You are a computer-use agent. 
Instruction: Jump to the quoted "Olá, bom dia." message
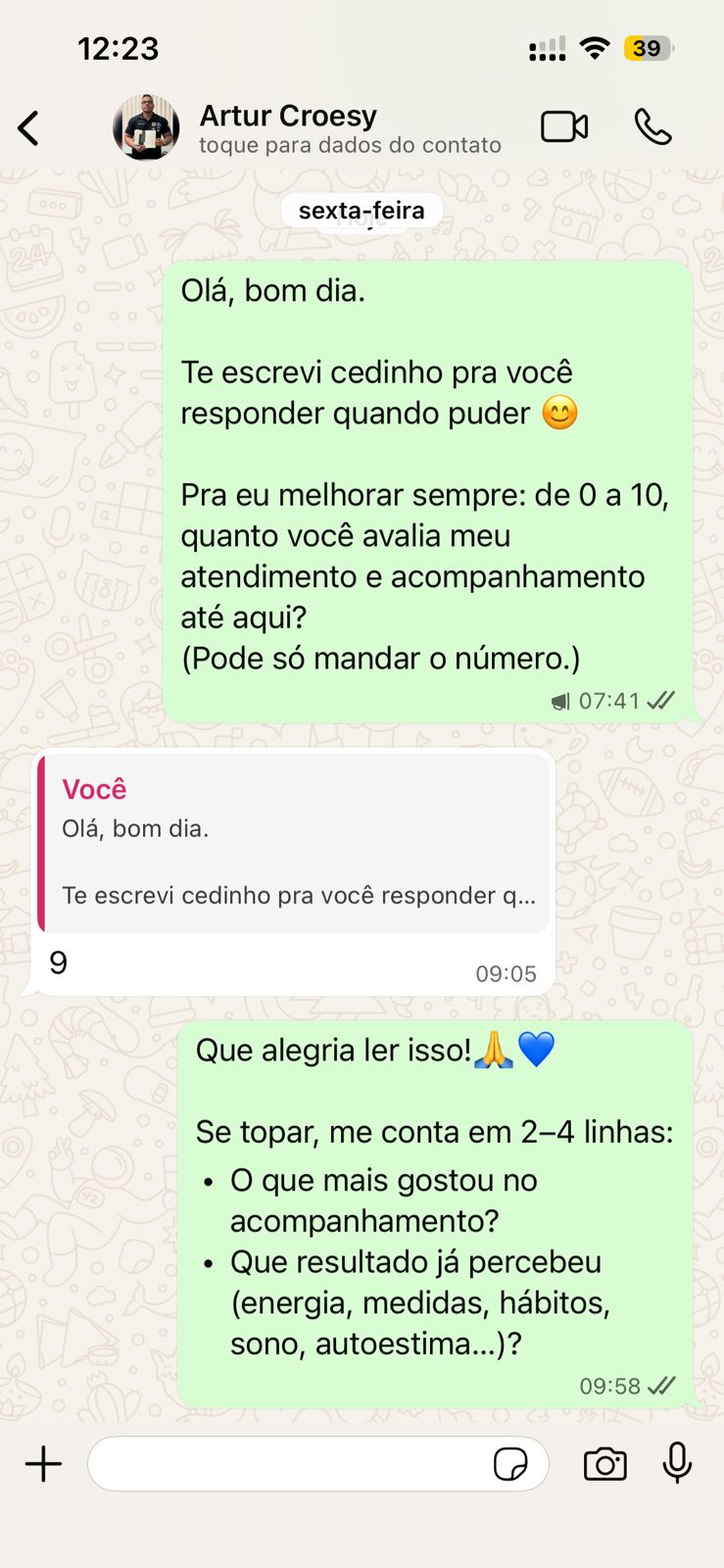coord(294,845)
